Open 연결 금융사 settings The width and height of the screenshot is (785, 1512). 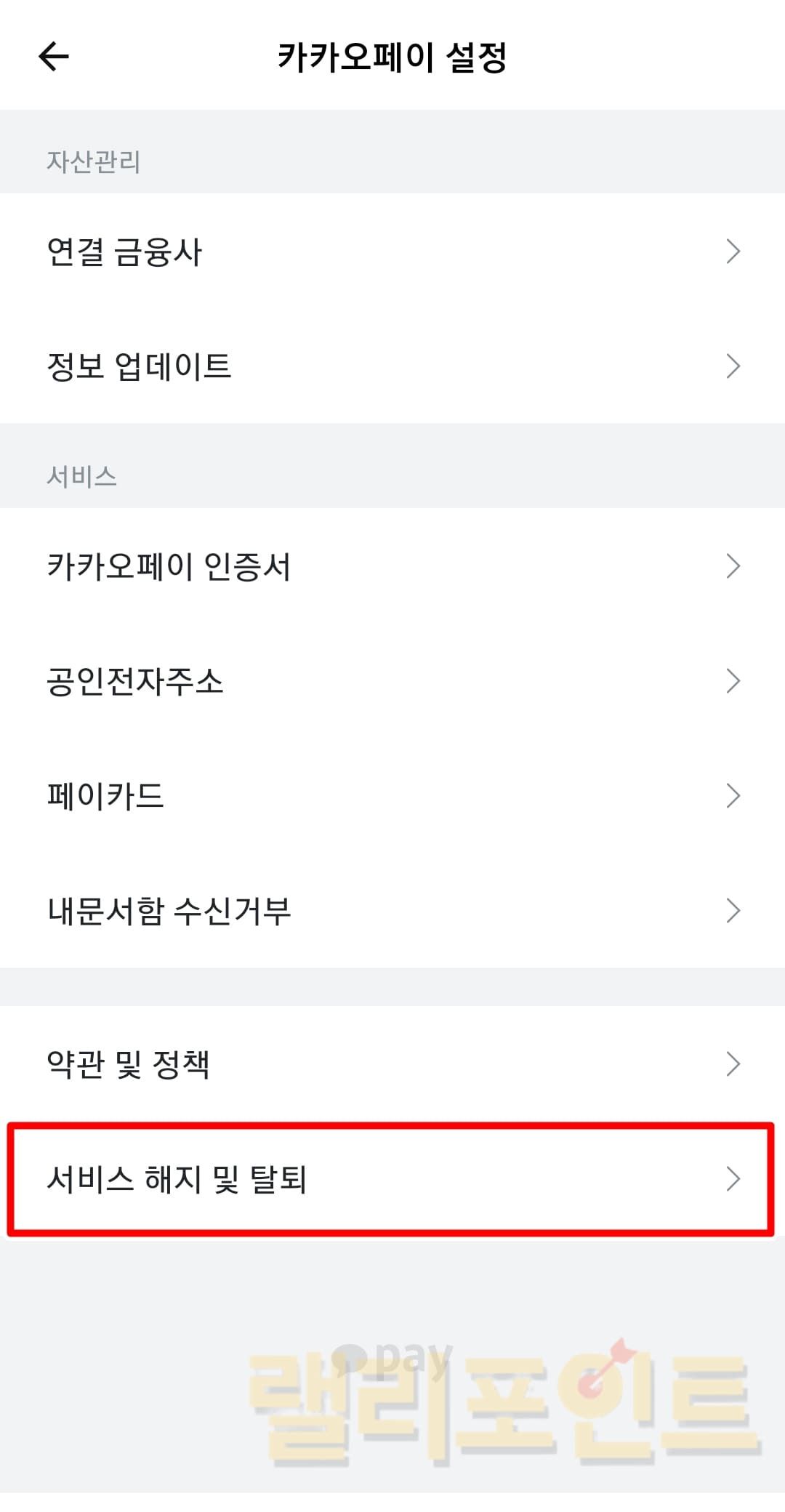(x=392, y=252)
